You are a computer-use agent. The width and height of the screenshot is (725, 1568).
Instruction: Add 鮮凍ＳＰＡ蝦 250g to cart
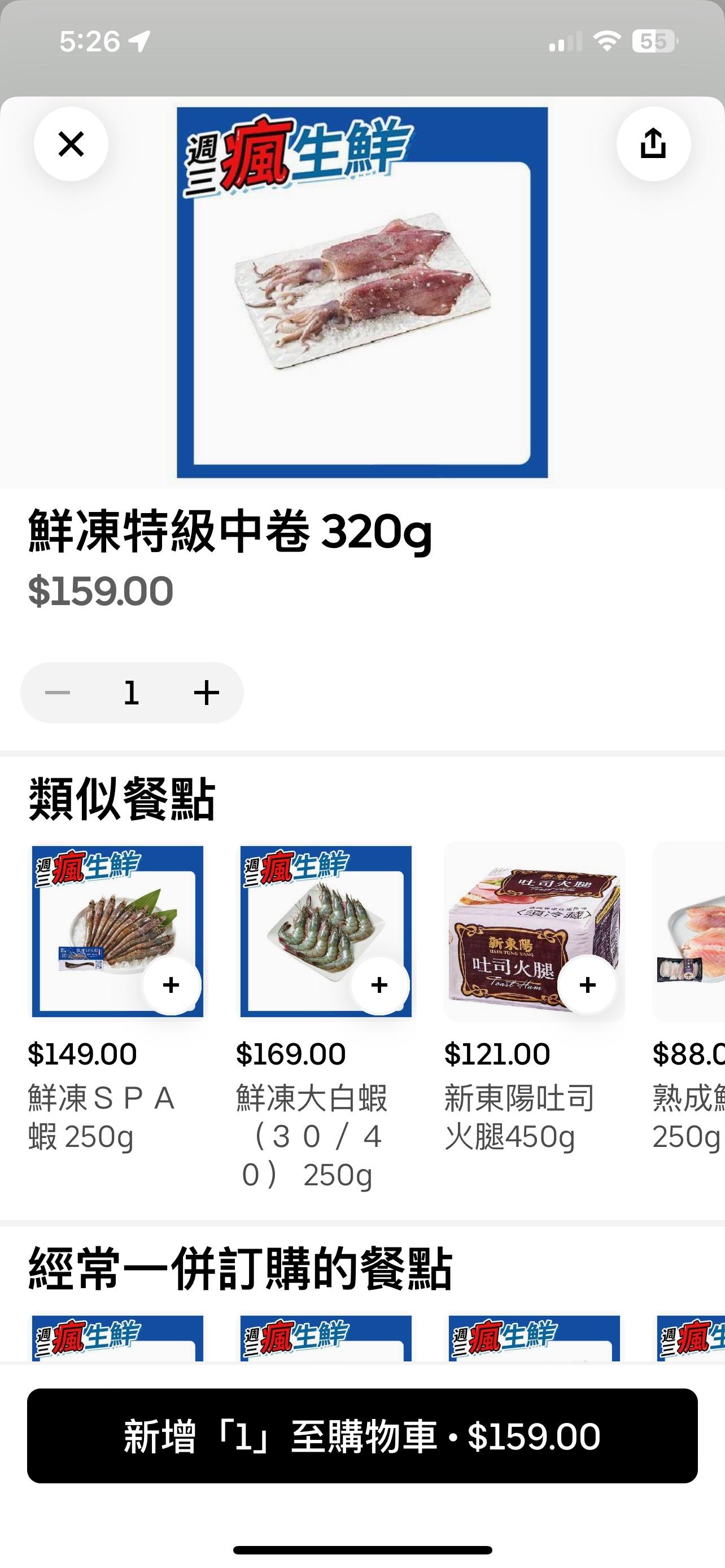pos(172,985)
